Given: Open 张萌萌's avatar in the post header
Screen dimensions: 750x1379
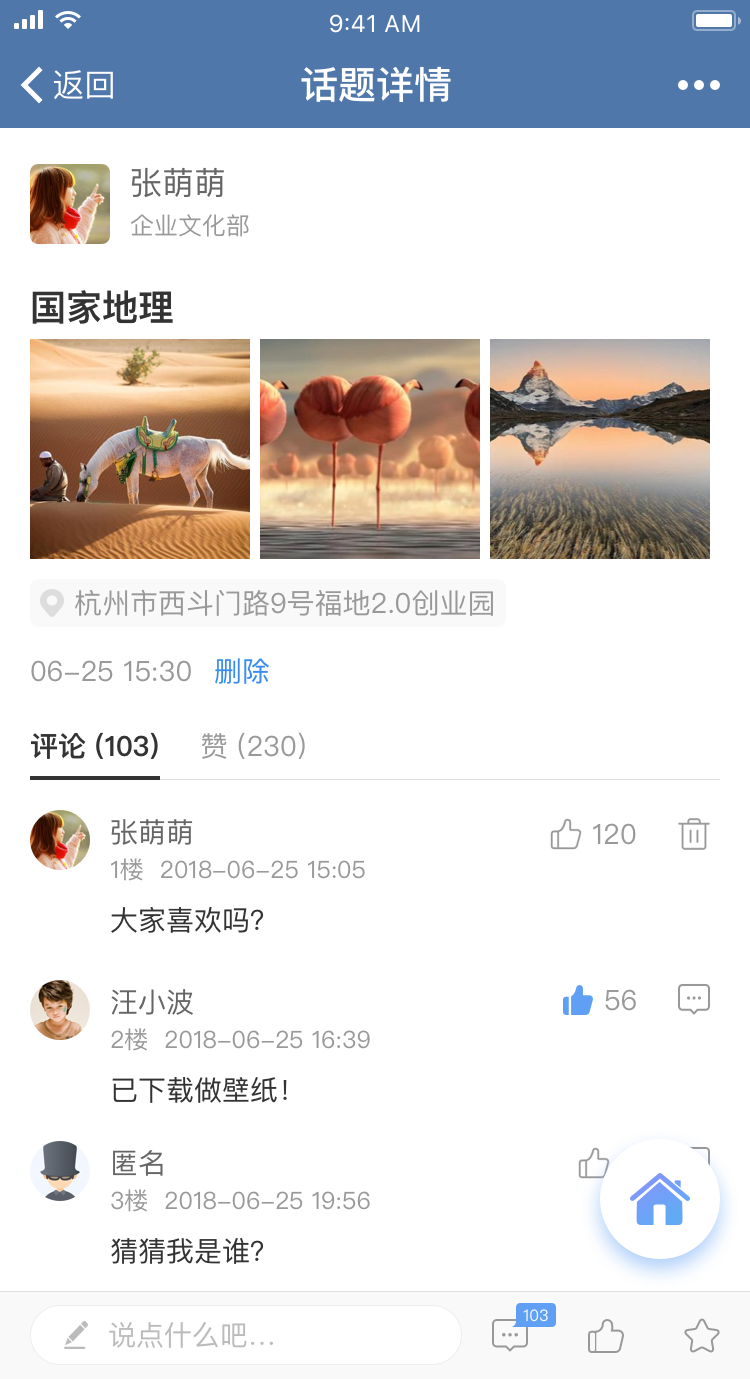Looking at the screenshot, I should tap(70, 204).
